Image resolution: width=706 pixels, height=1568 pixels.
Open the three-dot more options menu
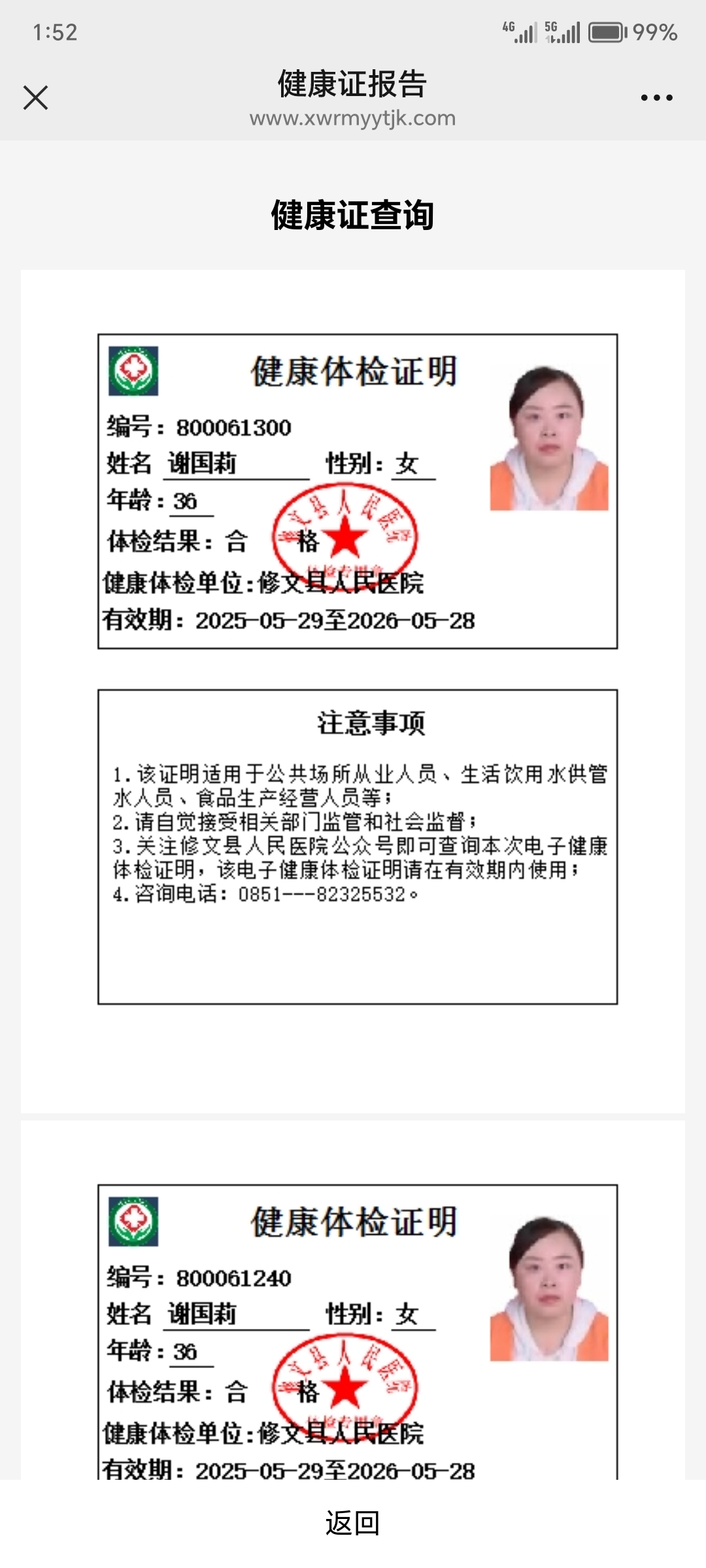(x=656, y=98)
